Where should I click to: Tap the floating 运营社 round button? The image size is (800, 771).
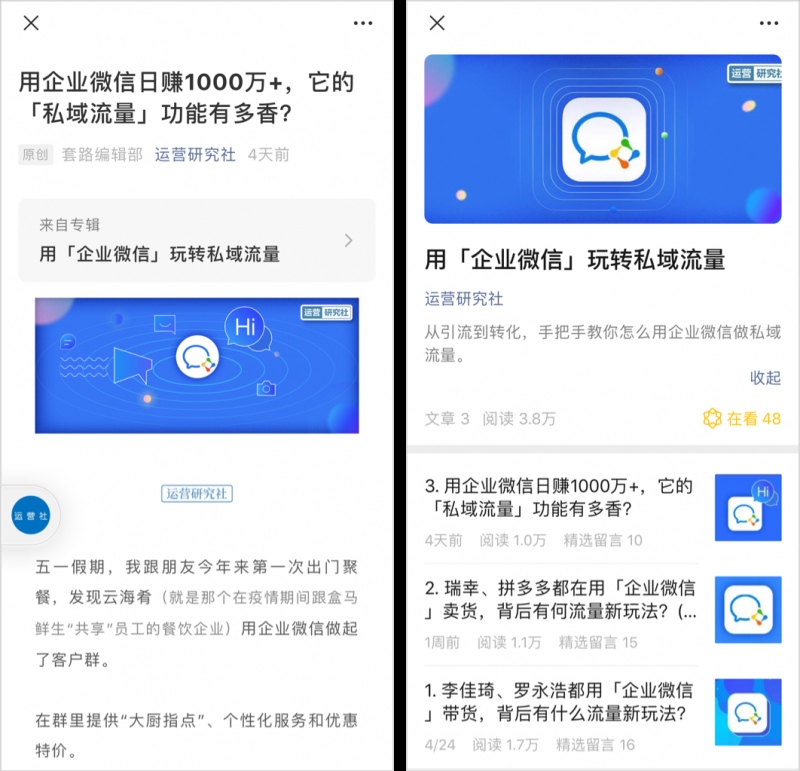(x=31, y=515)
